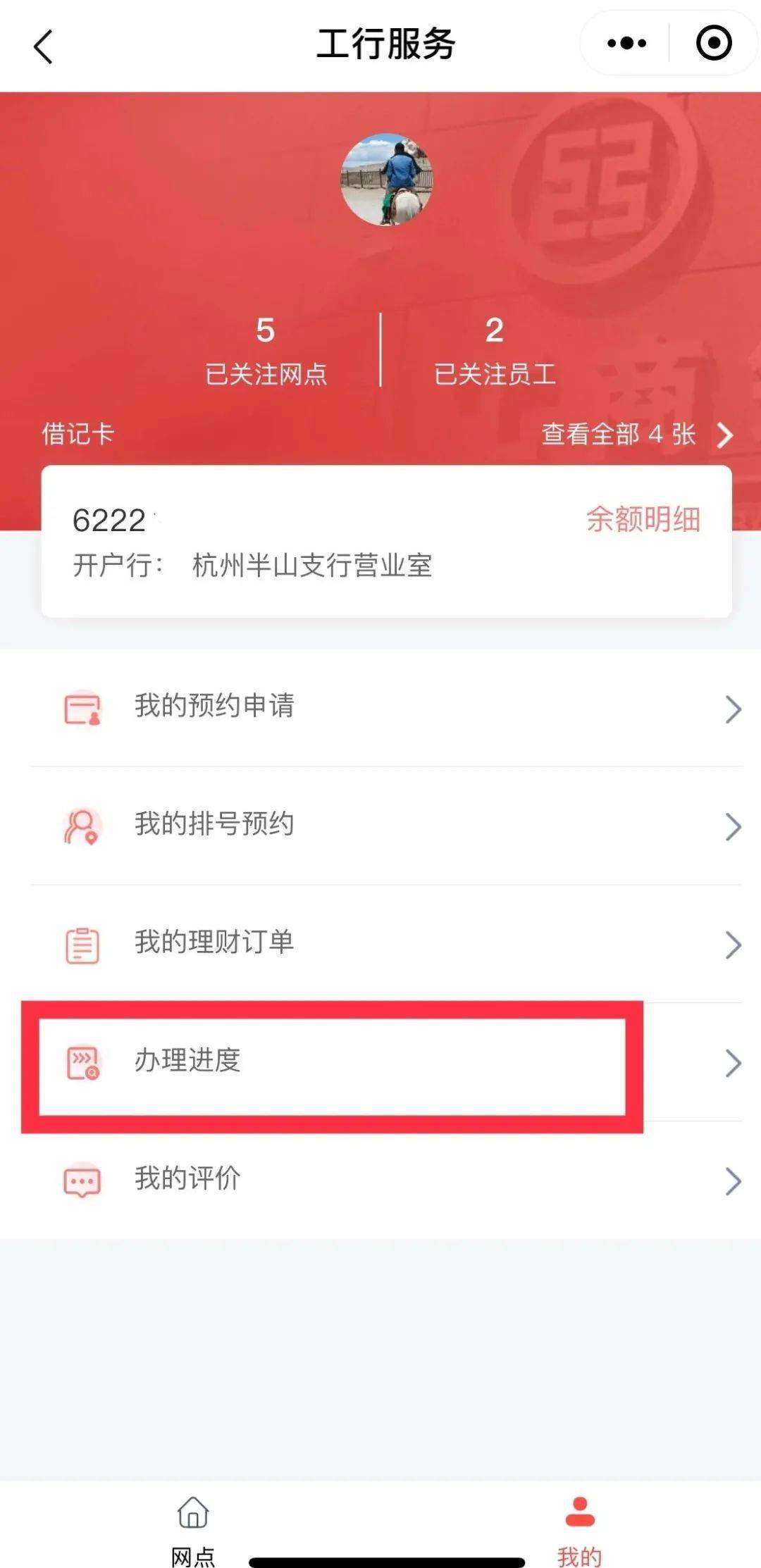Open the mini program three-dot menu

(626, 44)
